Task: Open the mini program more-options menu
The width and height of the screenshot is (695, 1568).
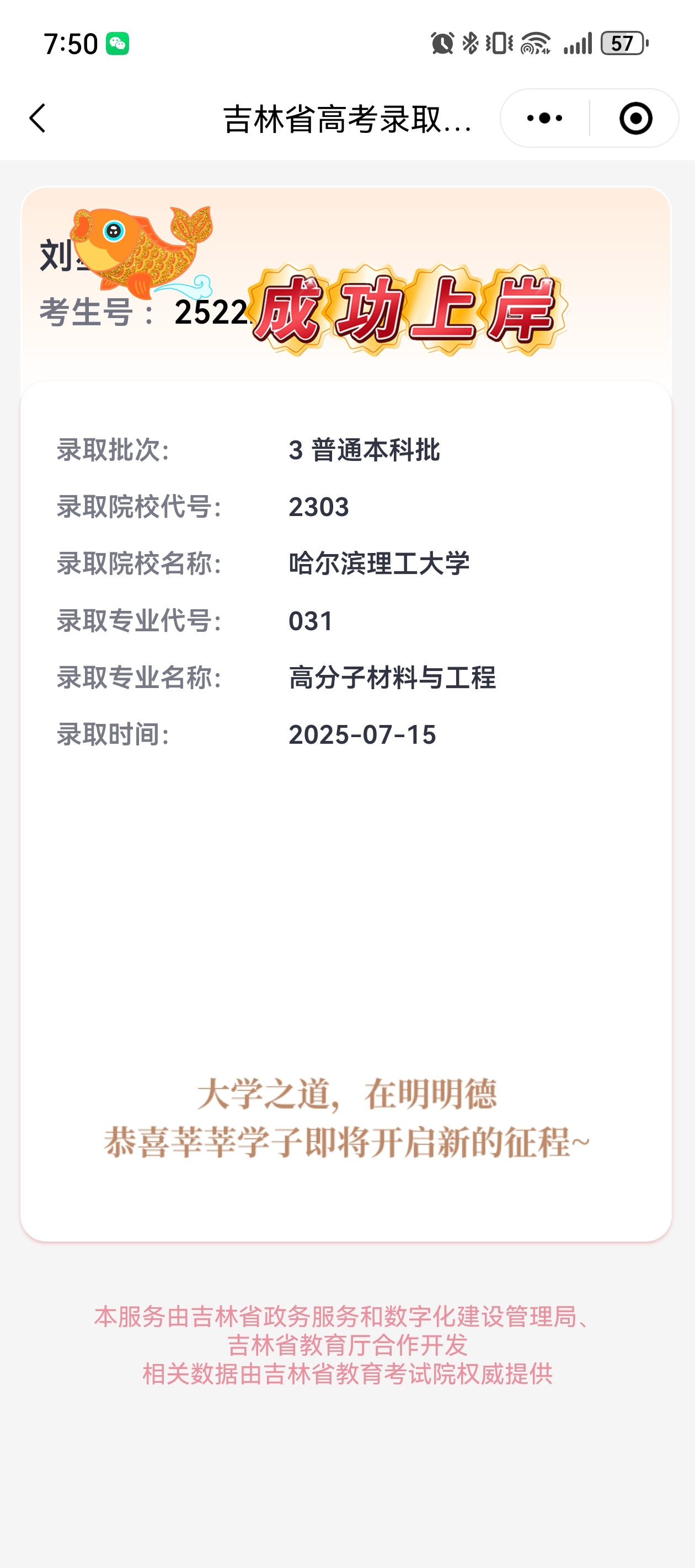Action: (x=544, y=118)
